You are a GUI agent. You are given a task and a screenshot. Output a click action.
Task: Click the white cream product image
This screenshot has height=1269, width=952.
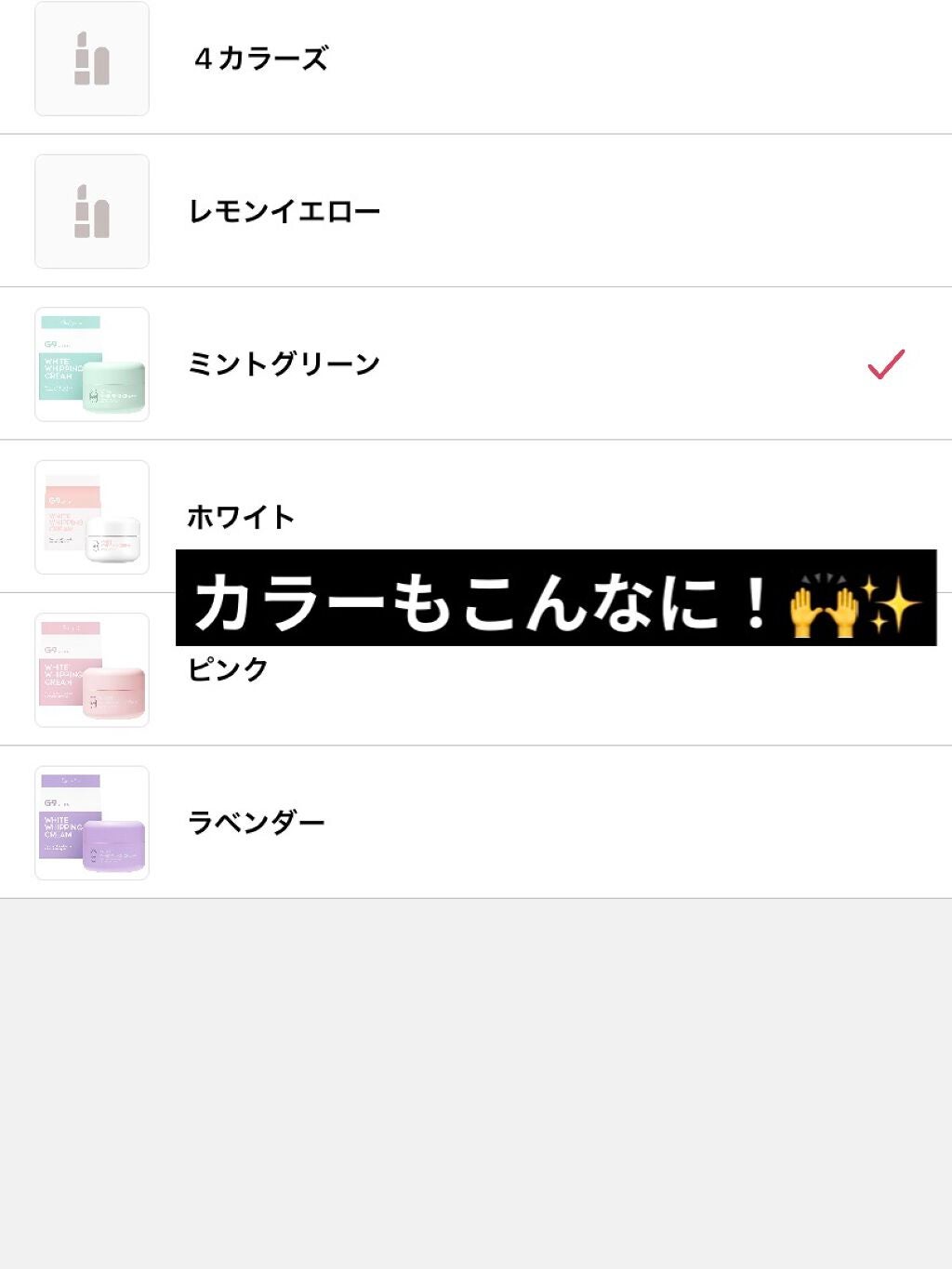92,513
